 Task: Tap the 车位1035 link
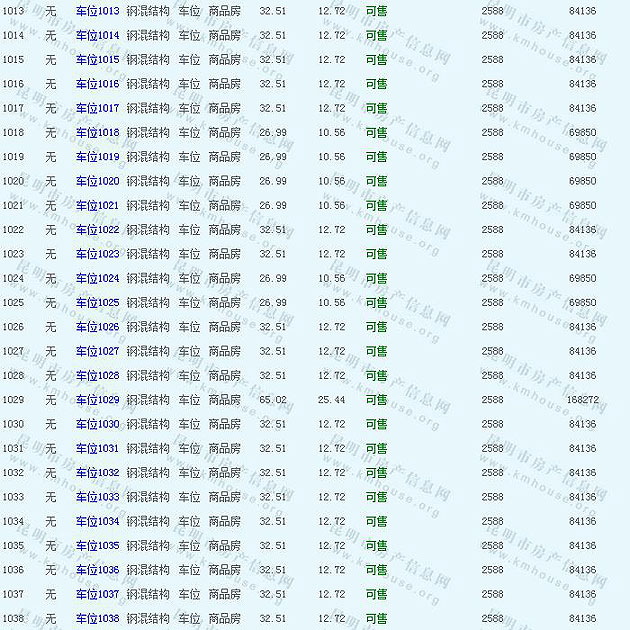[x=97, y=546]
